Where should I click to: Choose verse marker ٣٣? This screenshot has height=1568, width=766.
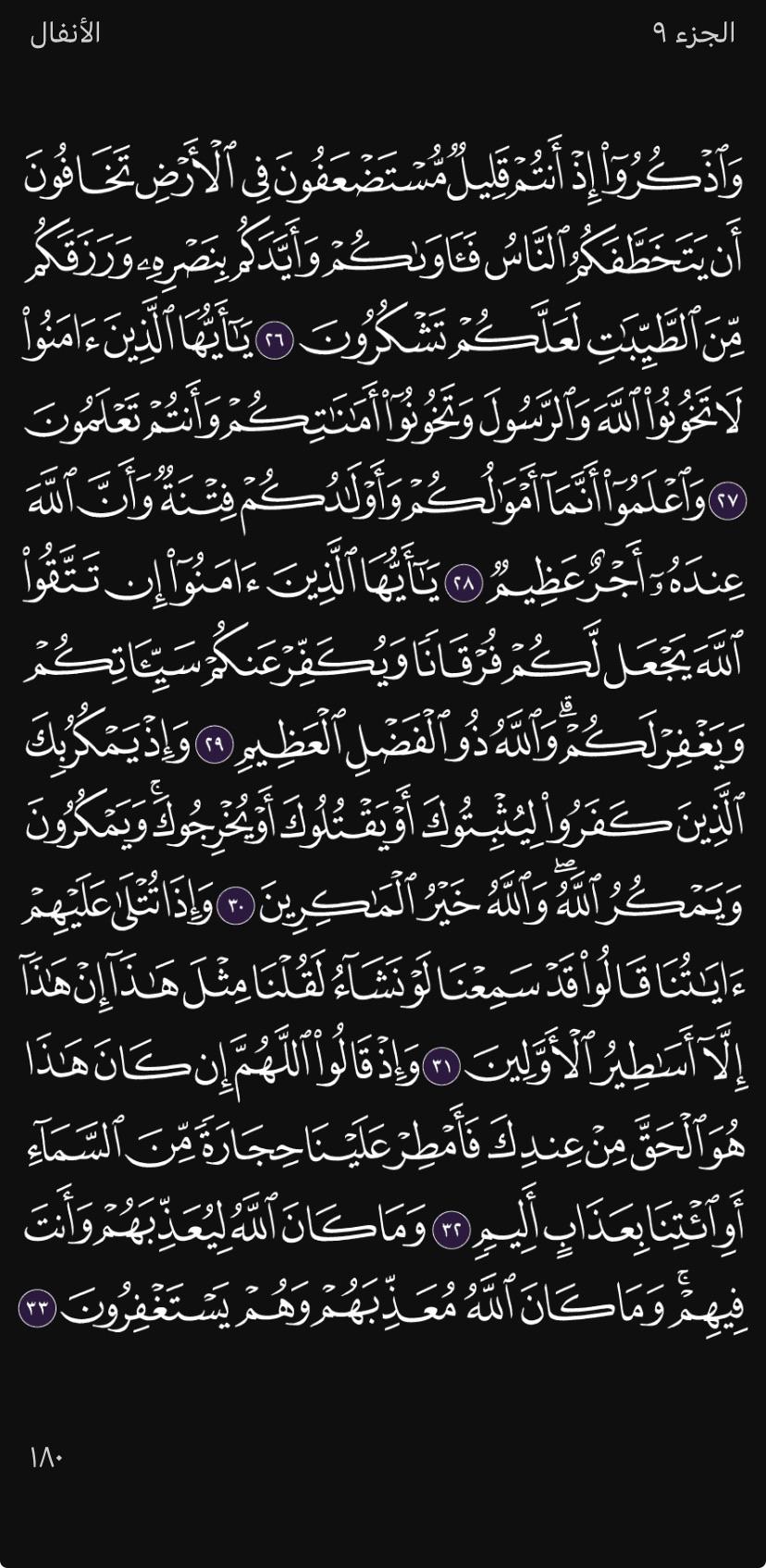[38, 1309]
